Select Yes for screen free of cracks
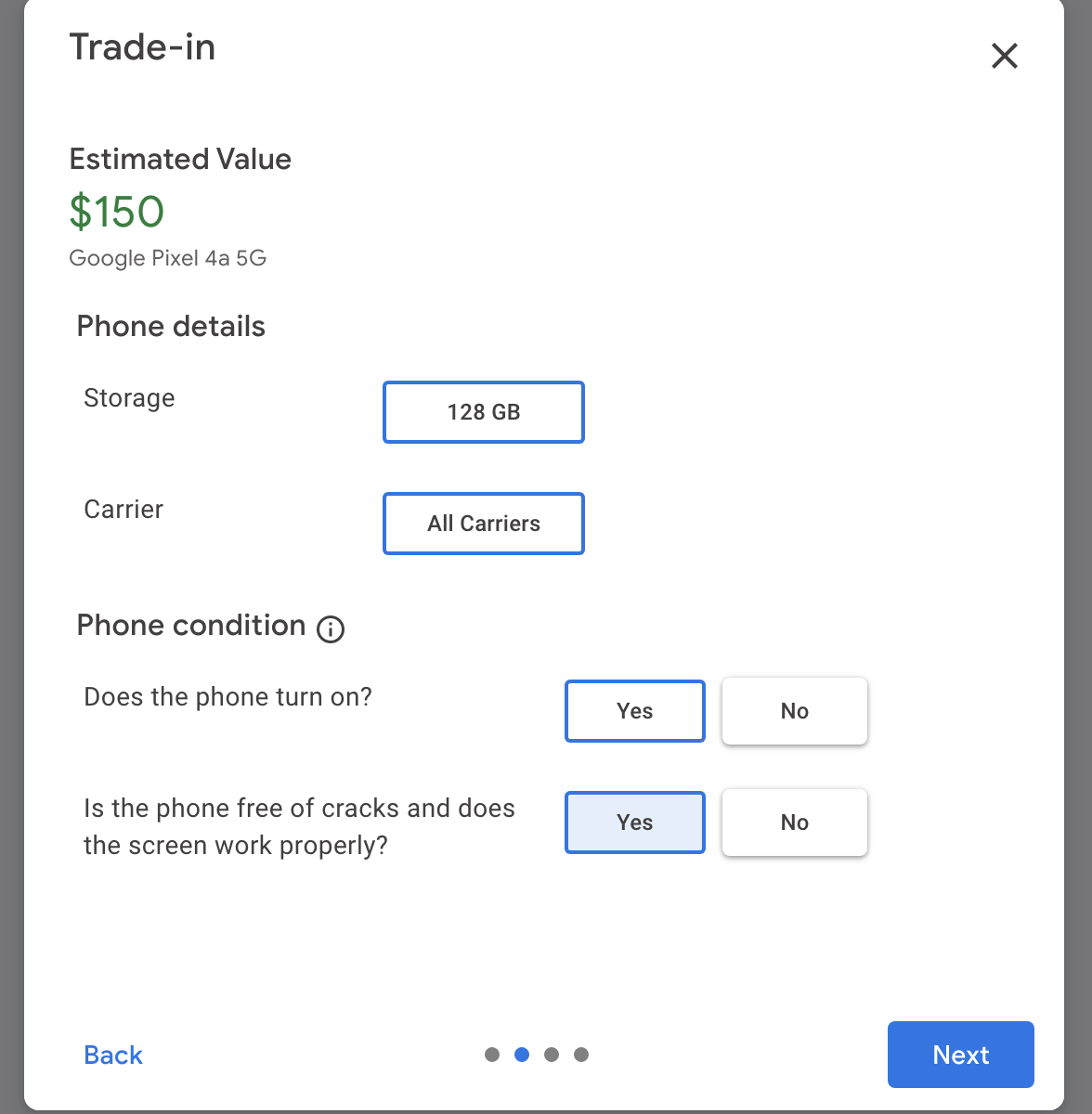Viewport: 1092px width, 1114px height. point(634,823)
